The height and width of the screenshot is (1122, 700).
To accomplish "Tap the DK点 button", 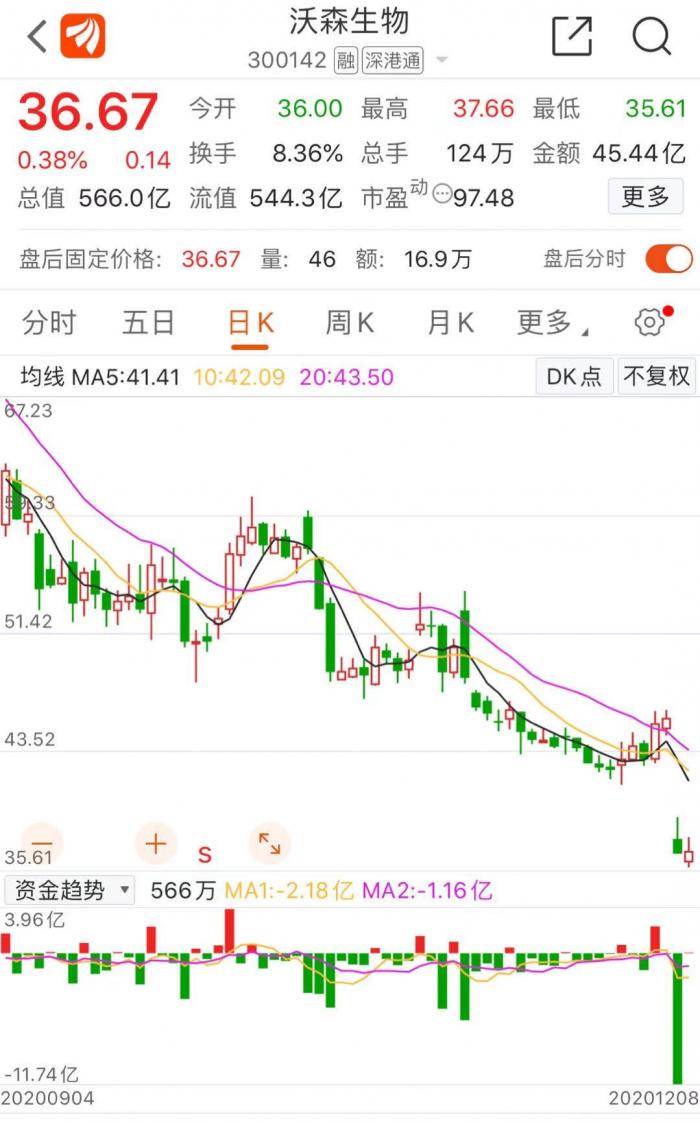I will (x=574, y=377).
